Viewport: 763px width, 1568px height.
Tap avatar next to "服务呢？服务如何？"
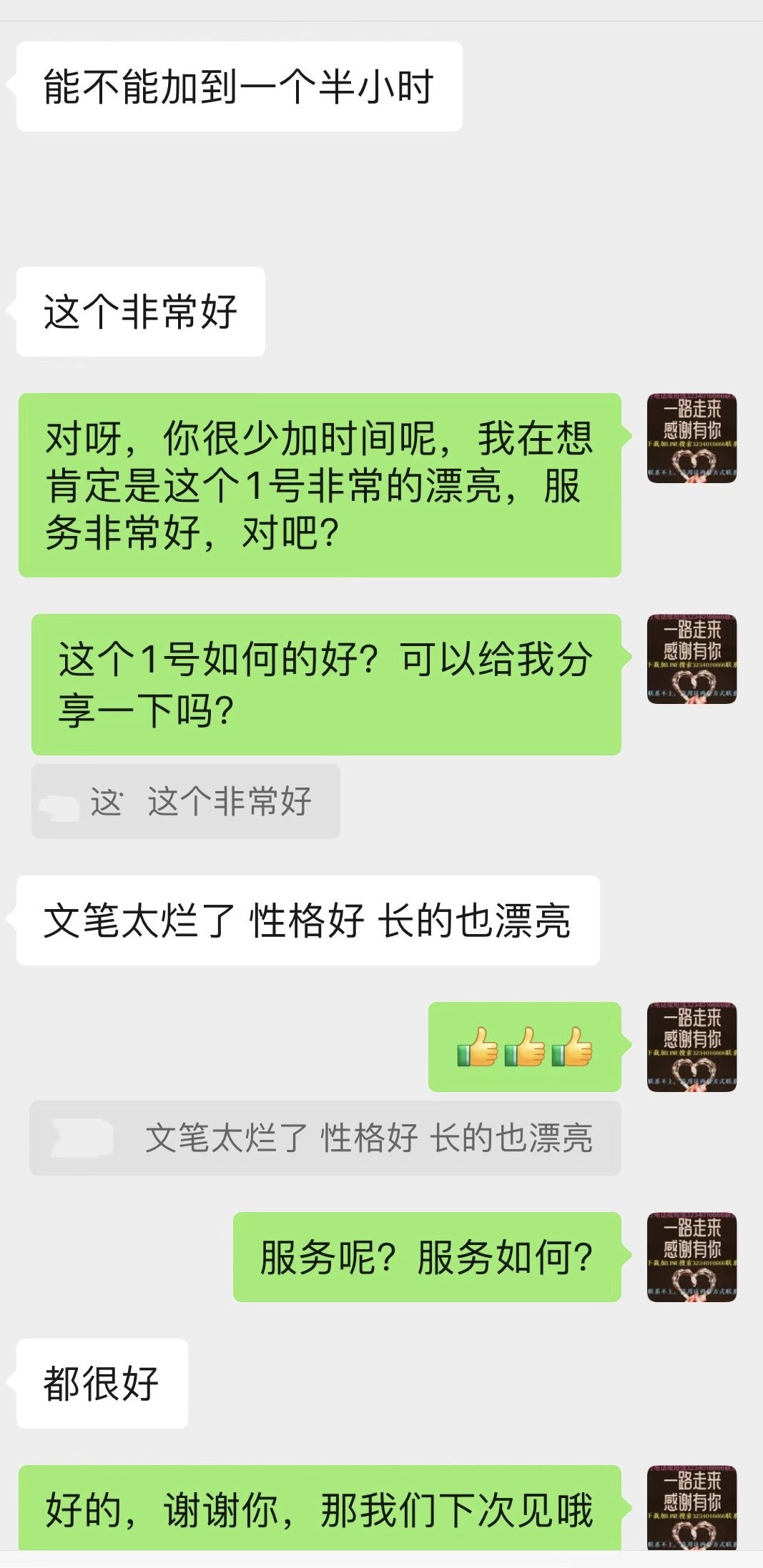(x=691, y=1257)
